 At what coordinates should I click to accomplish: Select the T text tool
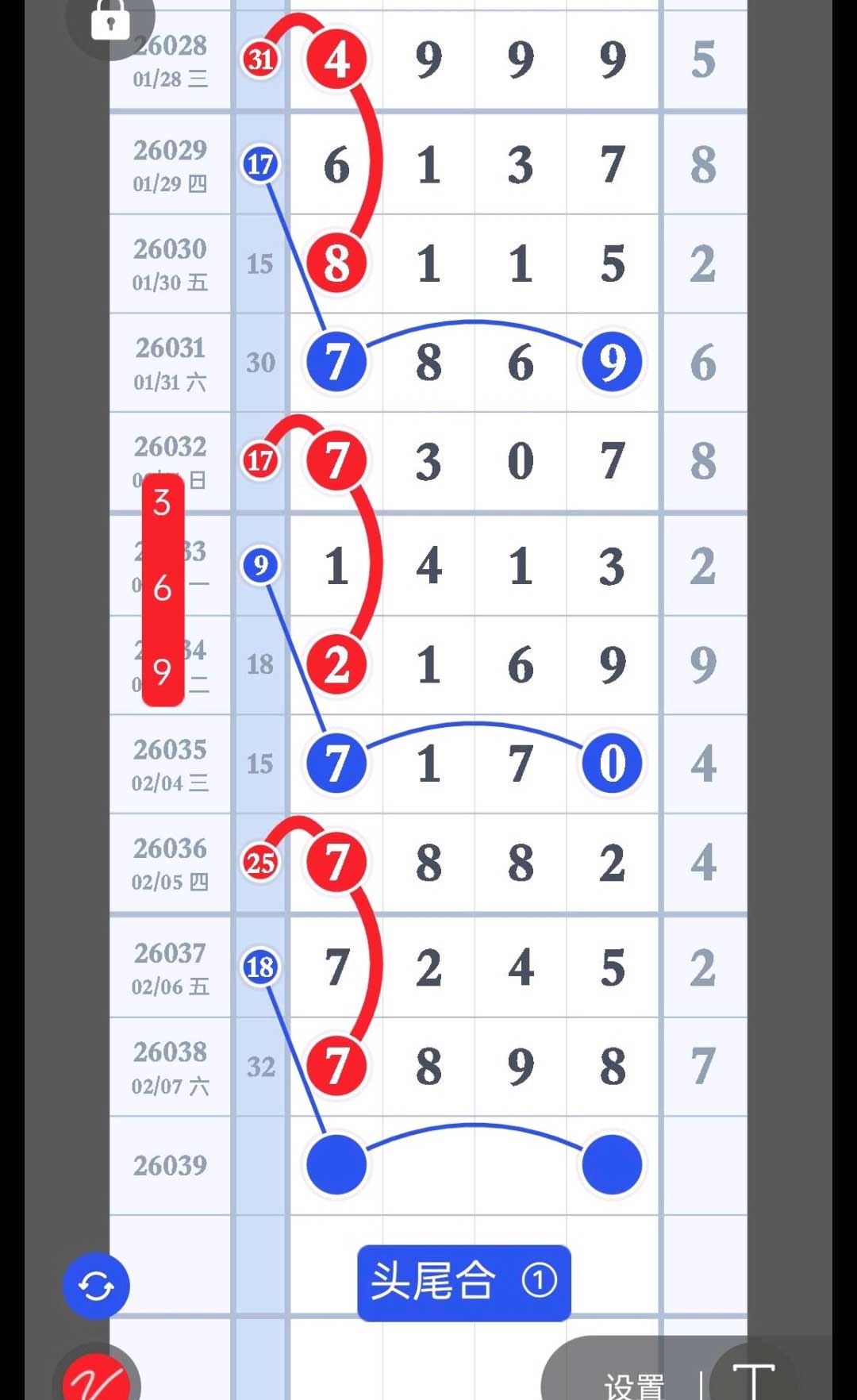752,1381
